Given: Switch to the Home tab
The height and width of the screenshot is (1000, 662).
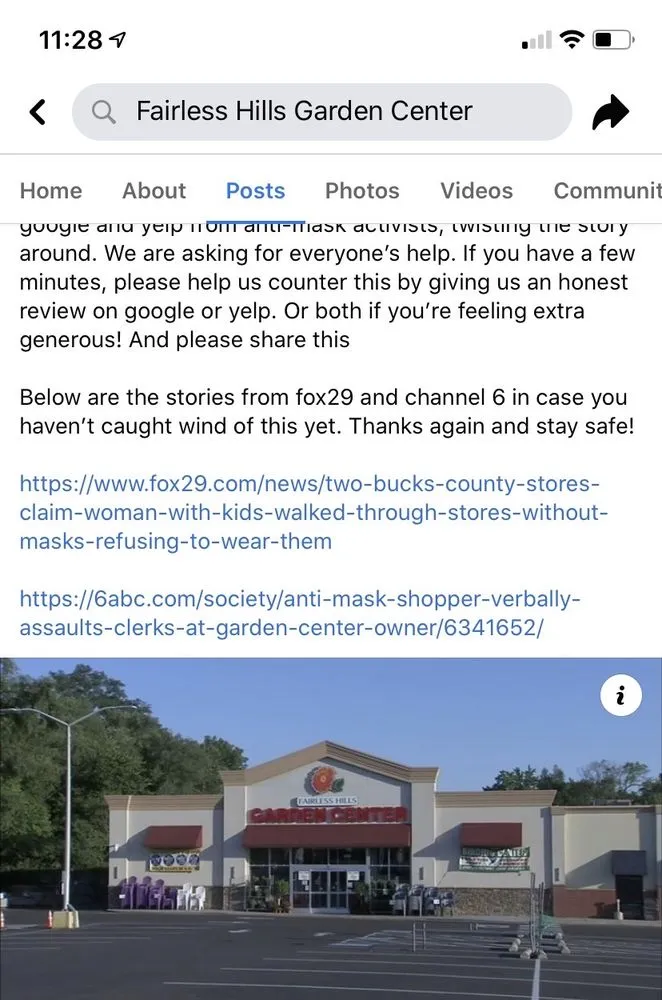Looking at the screenshot, I should (x=51, y=191).
